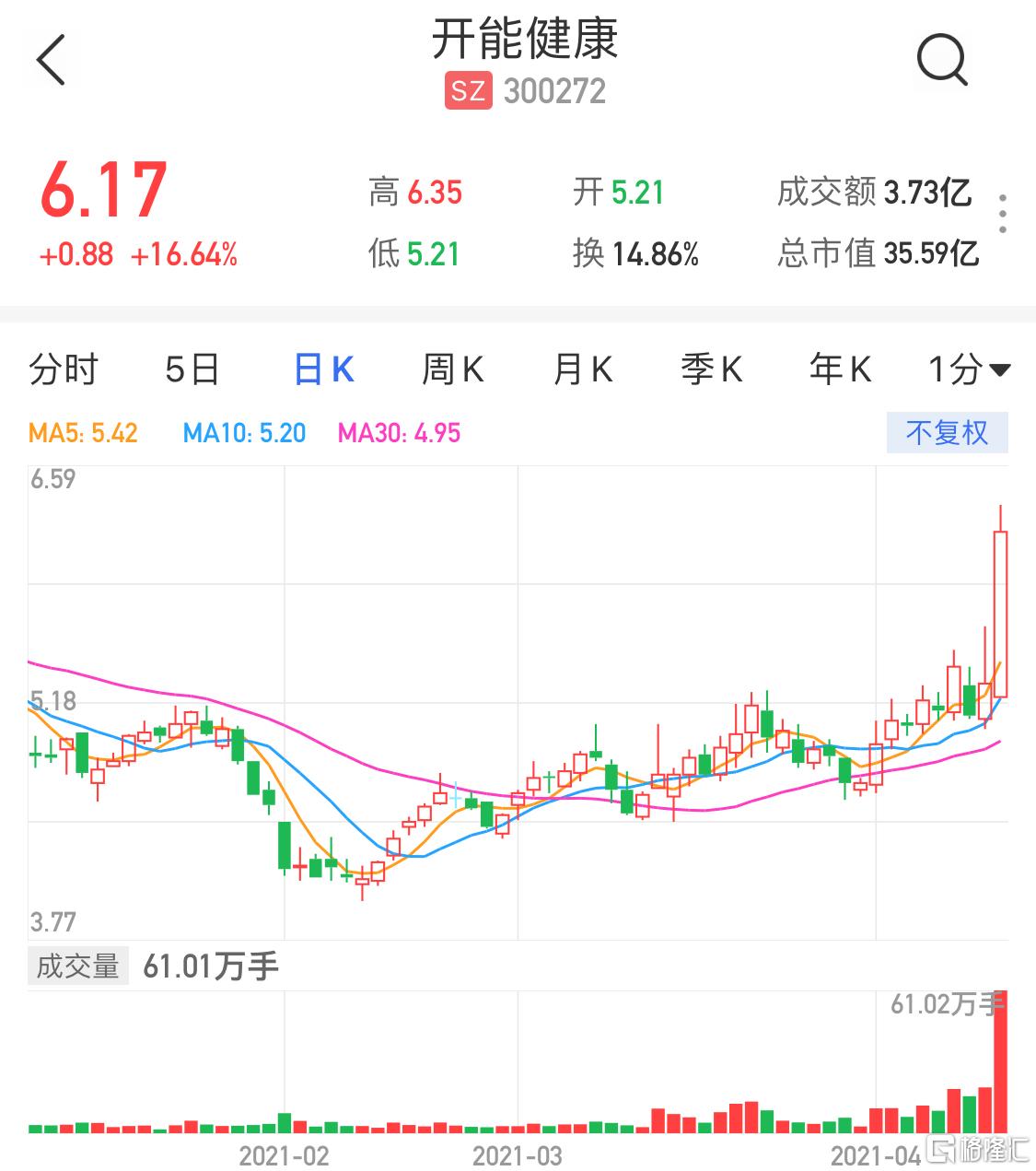This screenshot has height=1171, width=1036.
Task: Switch to the 分时 chart tab
Action: pos(64,370)
